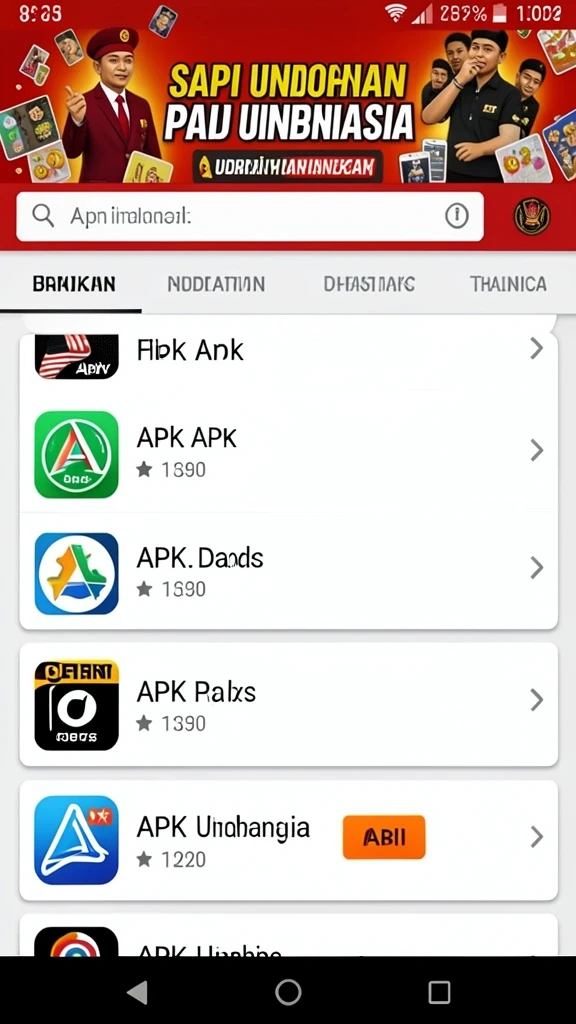Switch to the NODDATIAN tab
Image resolution: width=576 pixels, height=1024 pixels.
click(216, 284)
